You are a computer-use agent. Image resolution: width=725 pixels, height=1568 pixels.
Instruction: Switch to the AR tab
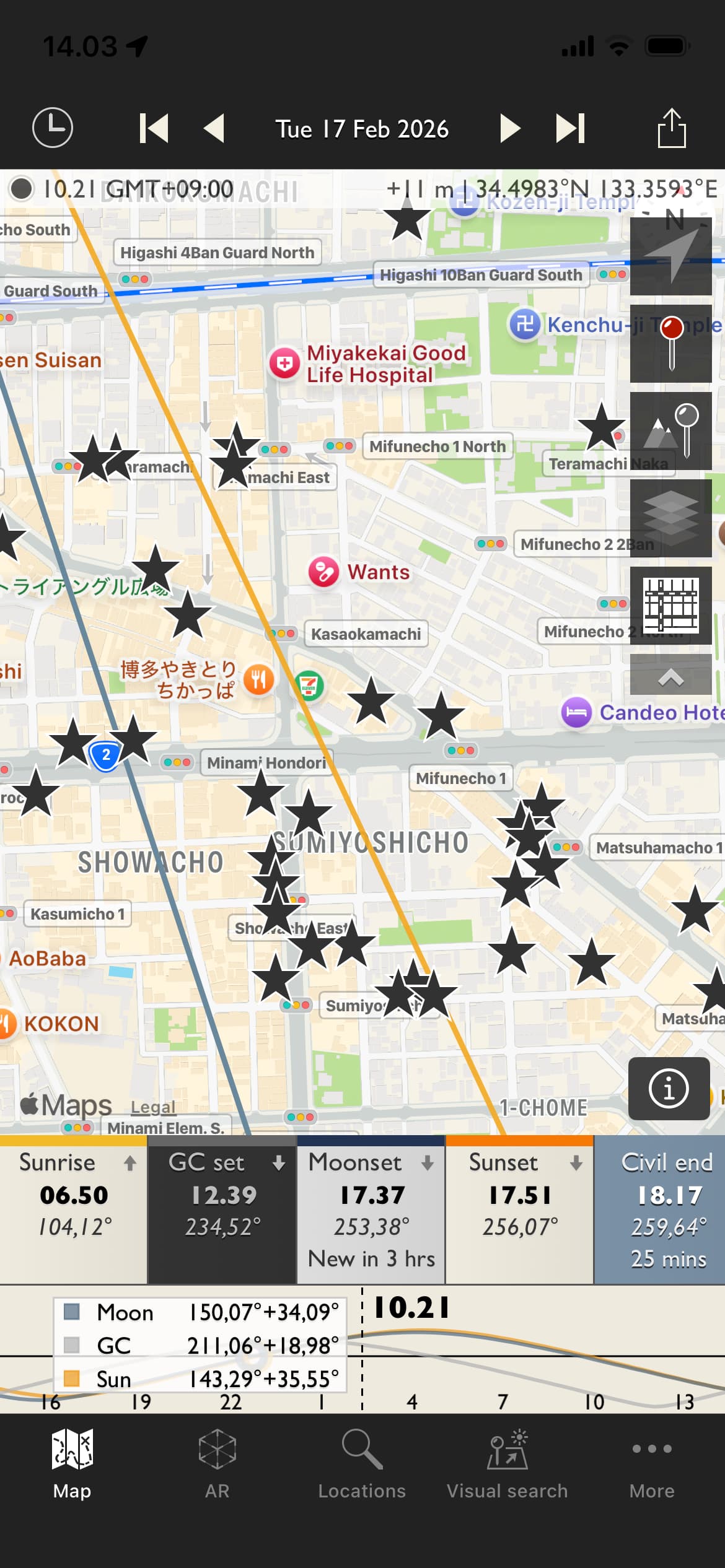pyautogui.click(x=217, y=1465)
